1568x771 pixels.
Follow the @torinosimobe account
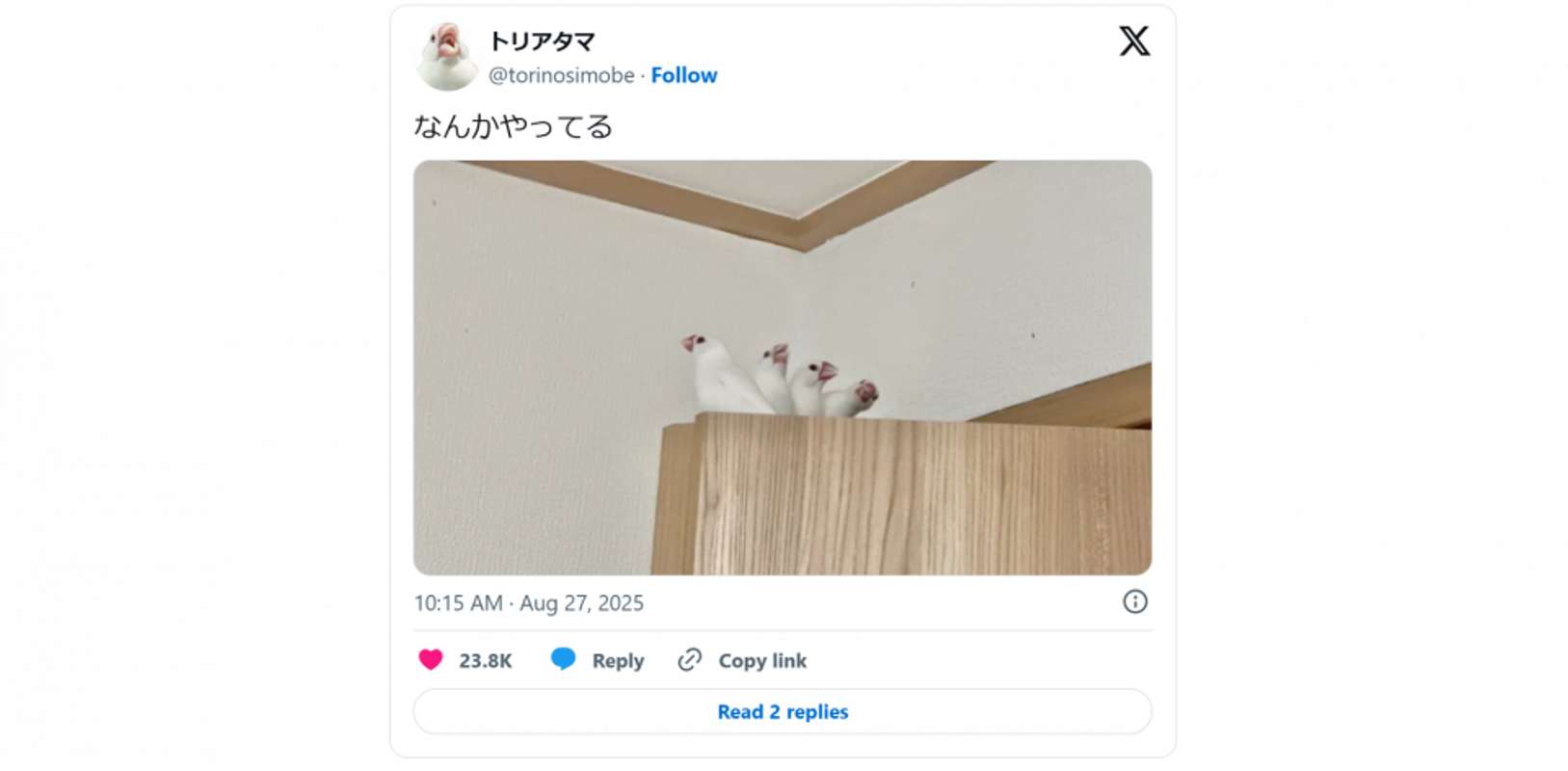(683, 75)
